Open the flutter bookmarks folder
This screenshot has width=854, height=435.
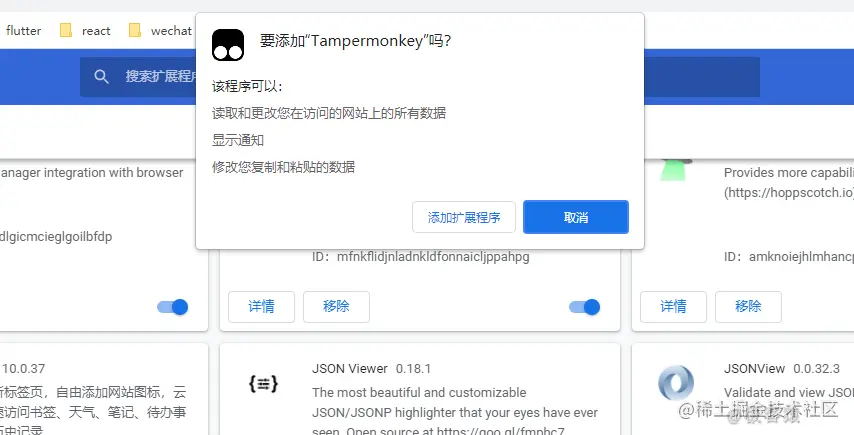point(23,30)
